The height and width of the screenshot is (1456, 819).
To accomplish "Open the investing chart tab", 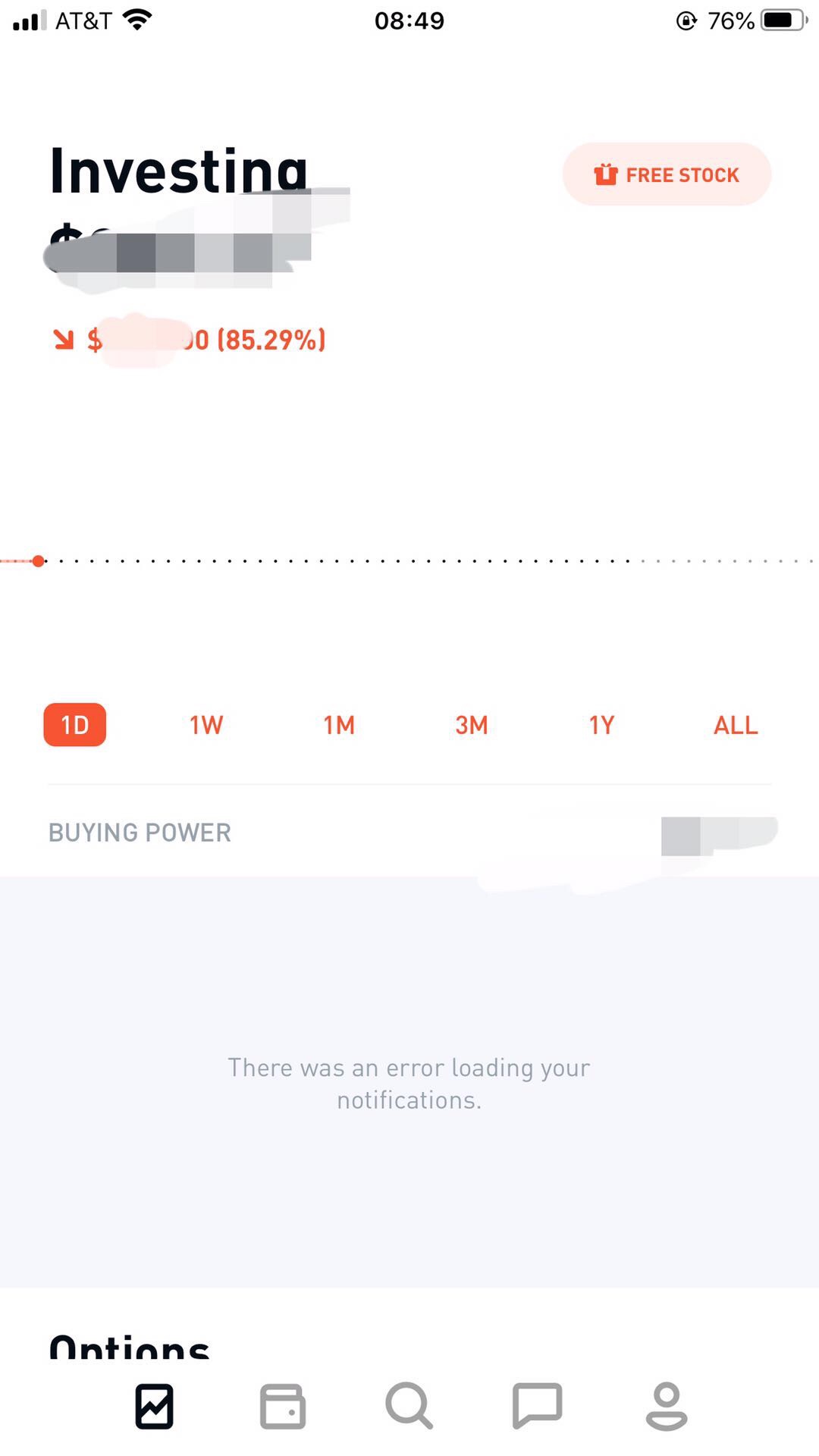I will (x=155, y=1406).
